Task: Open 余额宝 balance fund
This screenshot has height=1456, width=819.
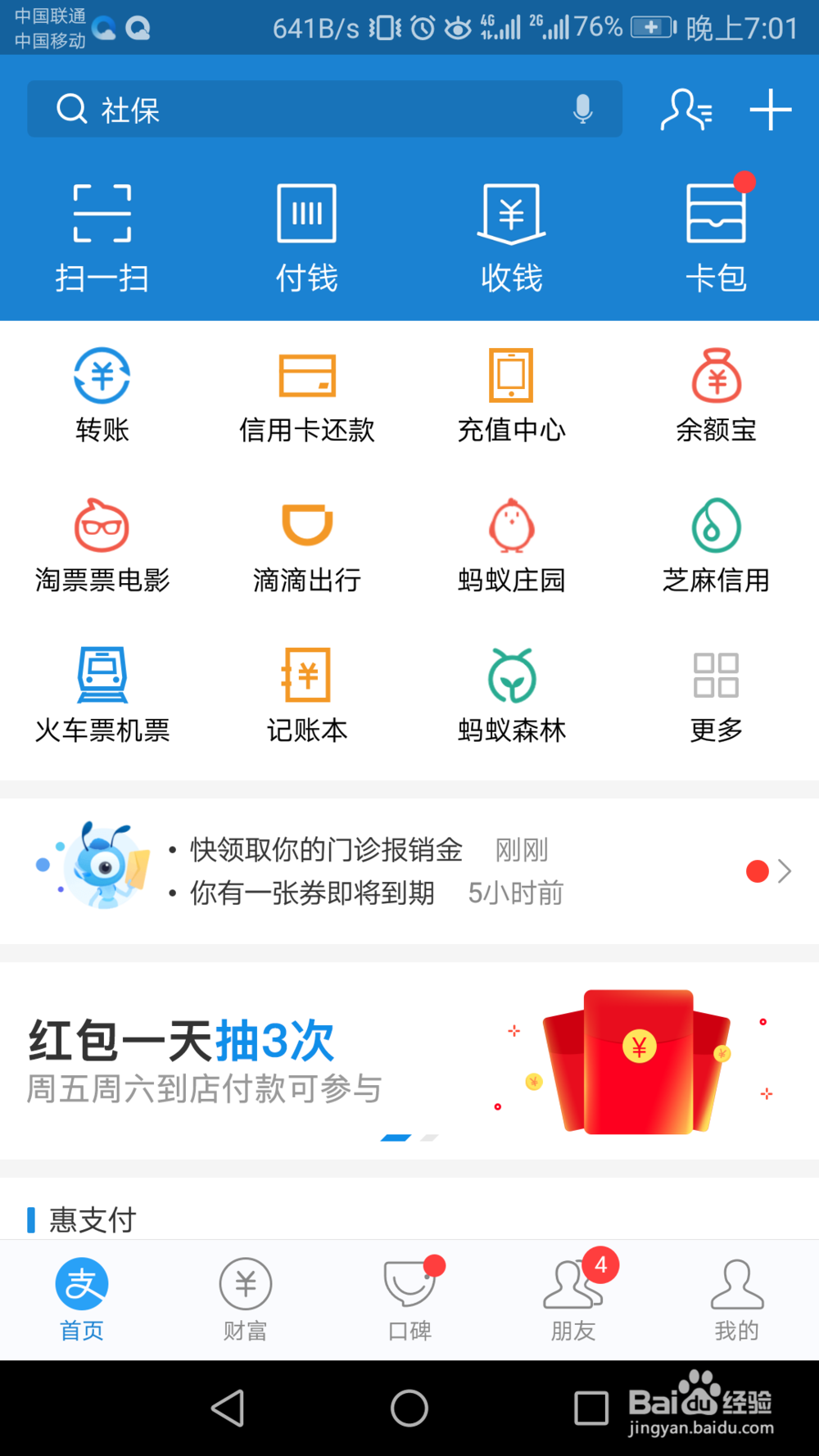Action: tap(717, 391)
